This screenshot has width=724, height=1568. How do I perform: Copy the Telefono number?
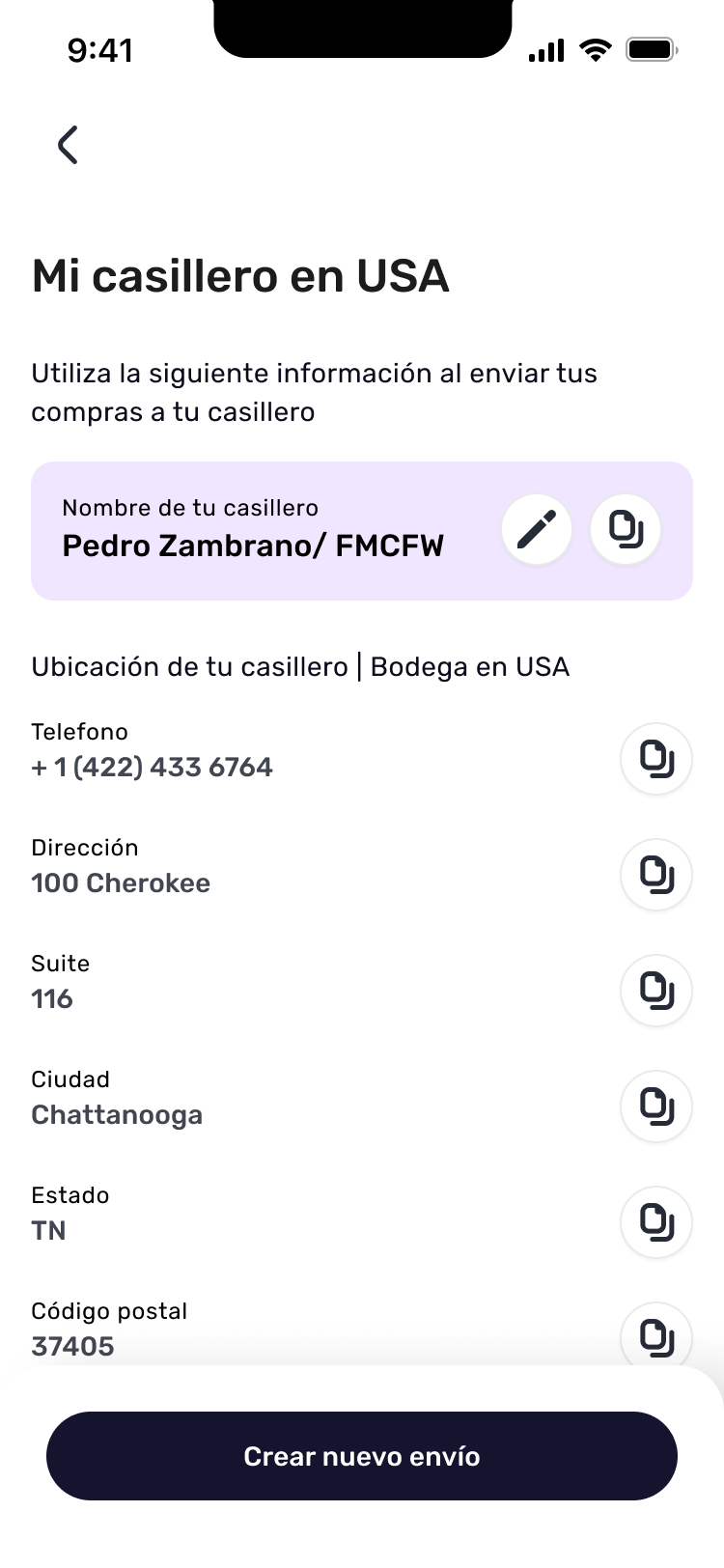[x=655, y=759]
